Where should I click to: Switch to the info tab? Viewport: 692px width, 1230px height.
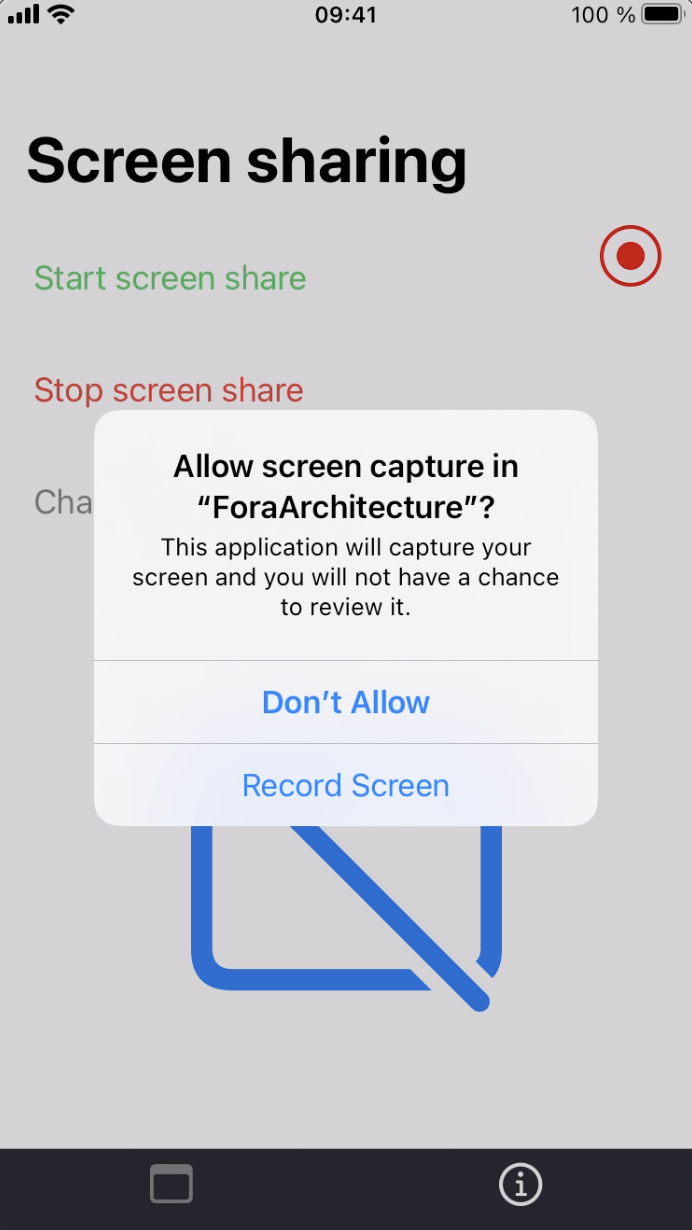520,1185
